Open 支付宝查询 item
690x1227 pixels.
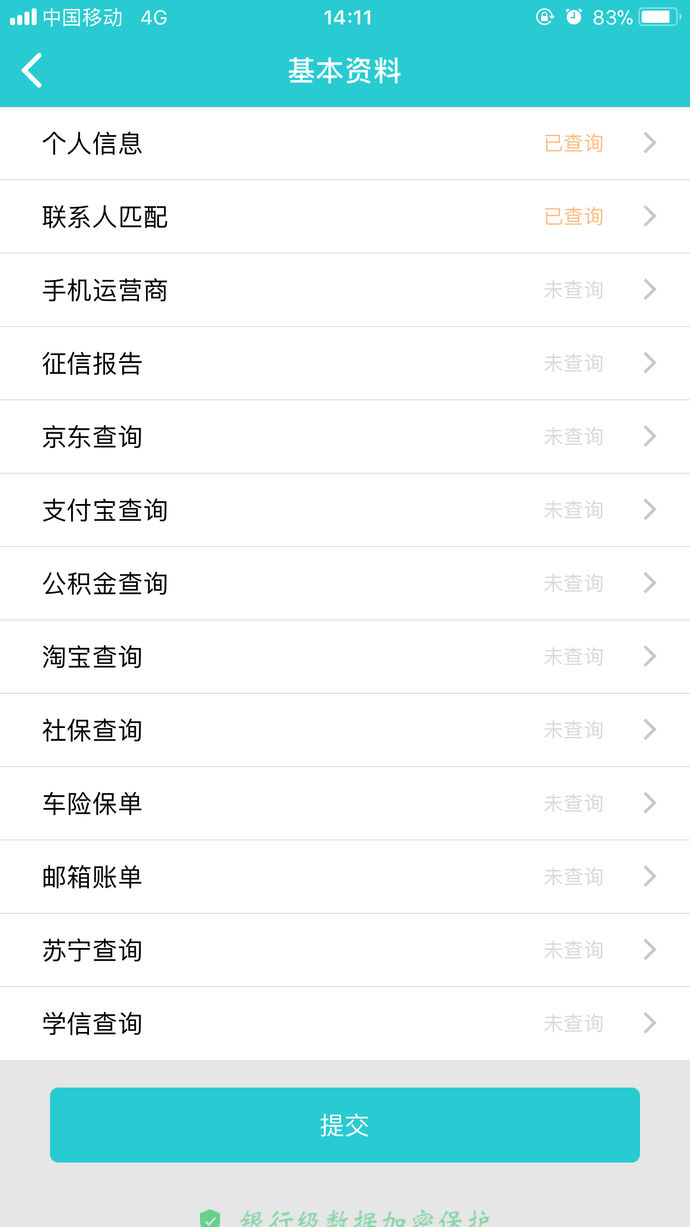coord(345,510)
